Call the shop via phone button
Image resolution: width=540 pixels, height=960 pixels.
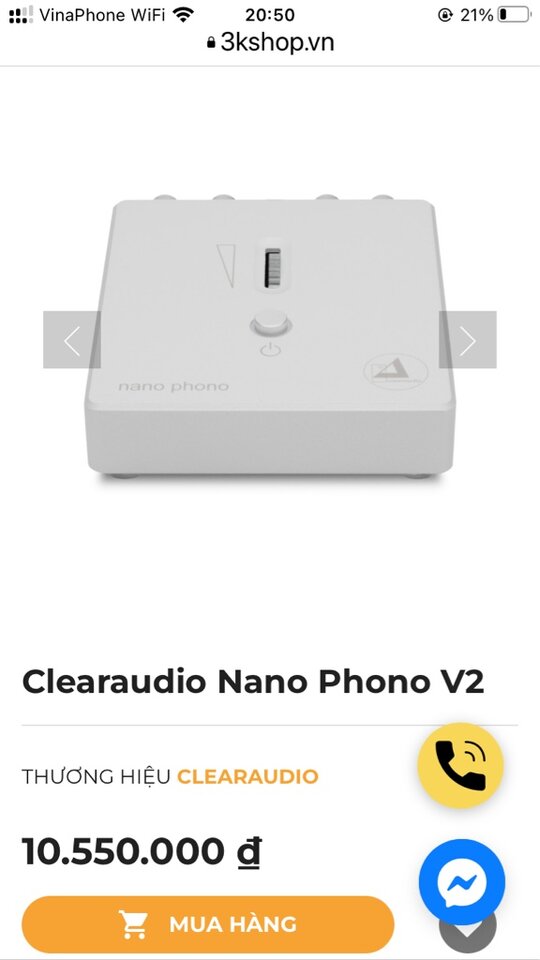460,765
